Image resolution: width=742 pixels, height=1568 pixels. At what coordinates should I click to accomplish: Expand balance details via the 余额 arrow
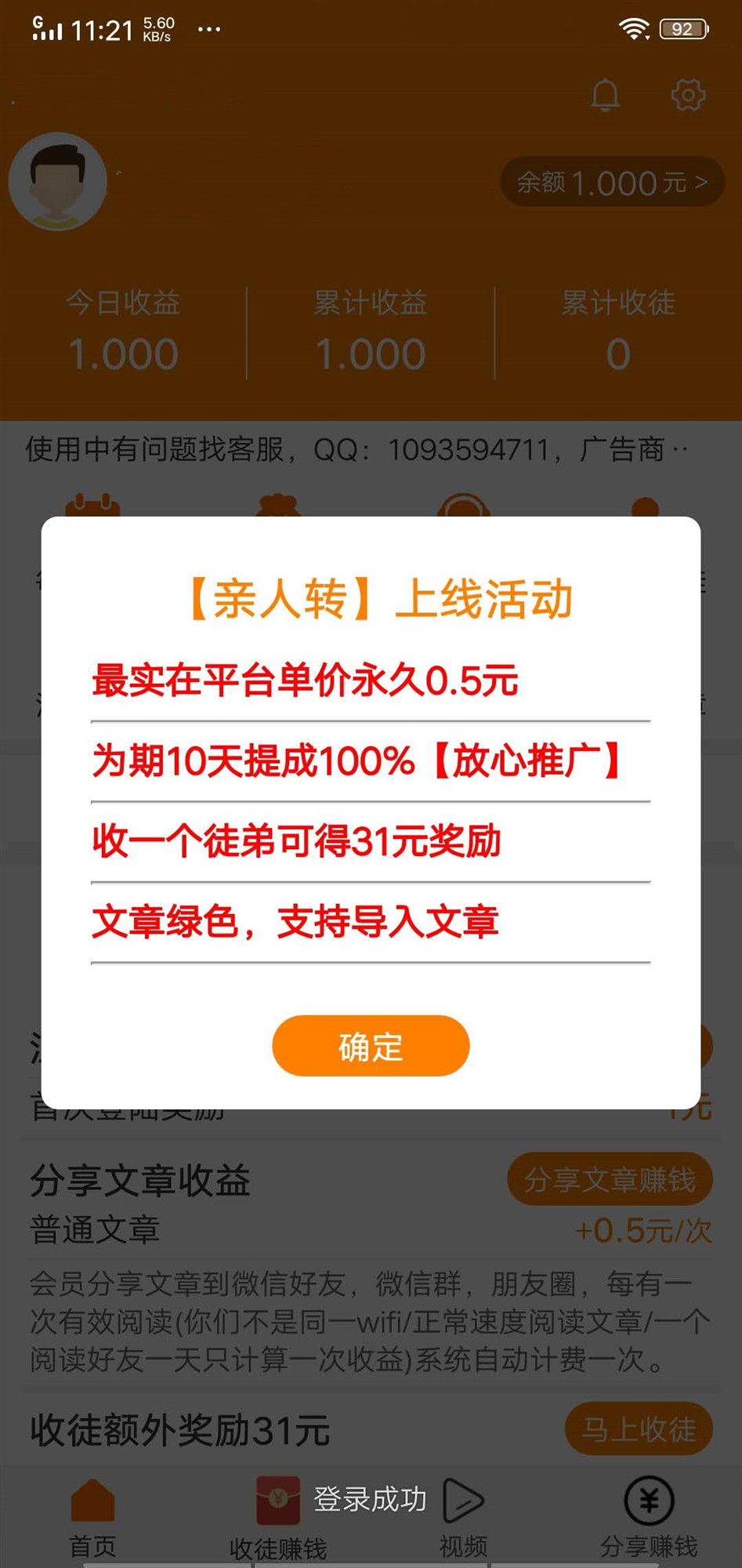704,183
